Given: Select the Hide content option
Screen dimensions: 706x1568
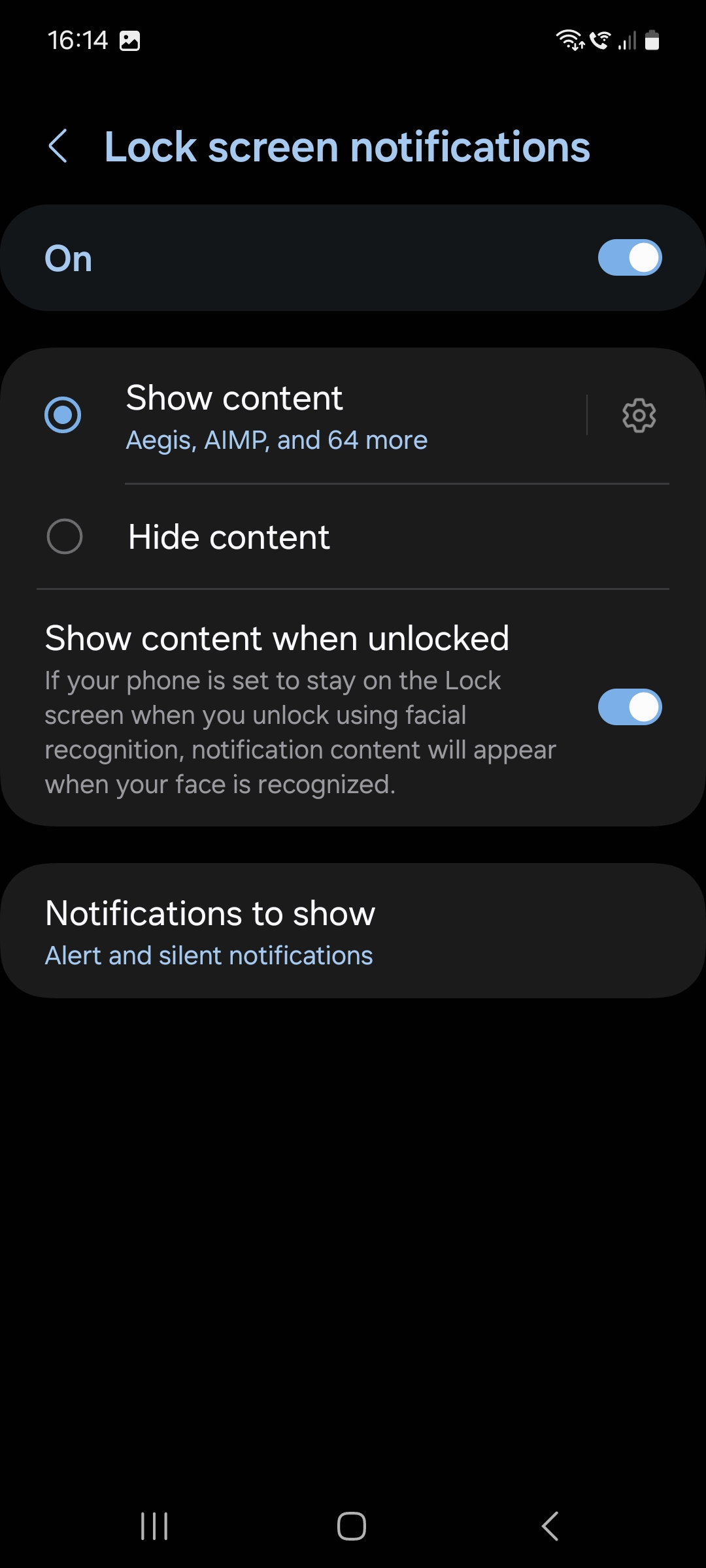Looking at the screenshot, I should (x=65, y=537).
